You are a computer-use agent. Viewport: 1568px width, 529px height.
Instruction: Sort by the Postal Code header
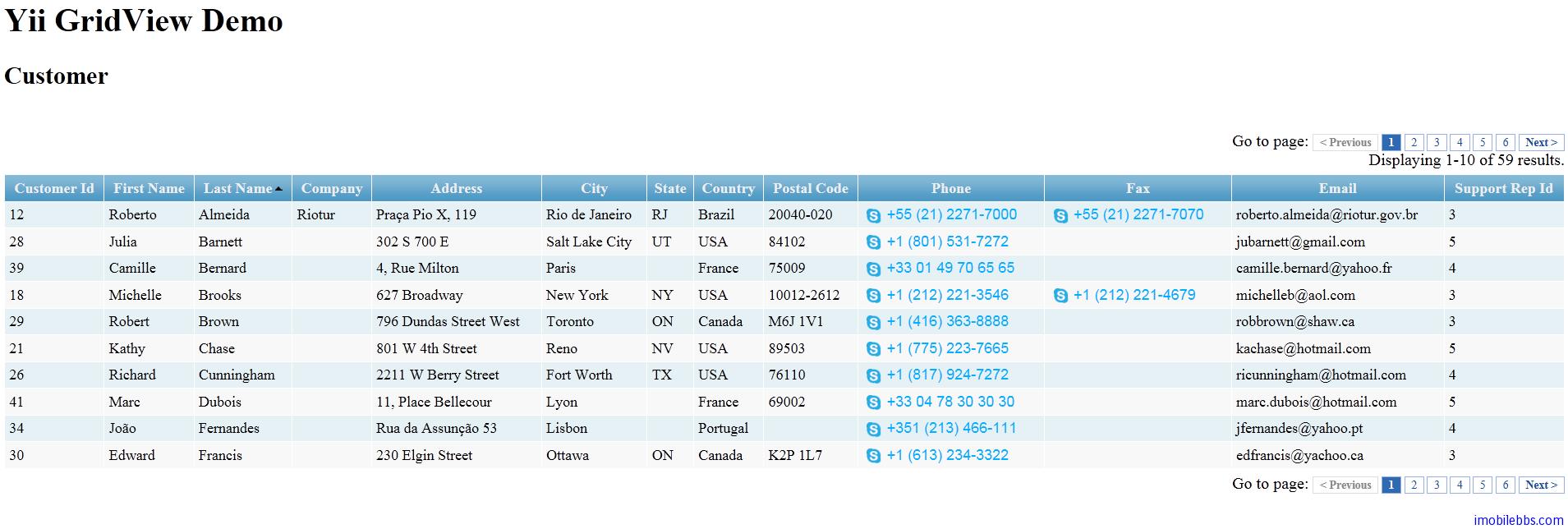[x=810, y=189]
